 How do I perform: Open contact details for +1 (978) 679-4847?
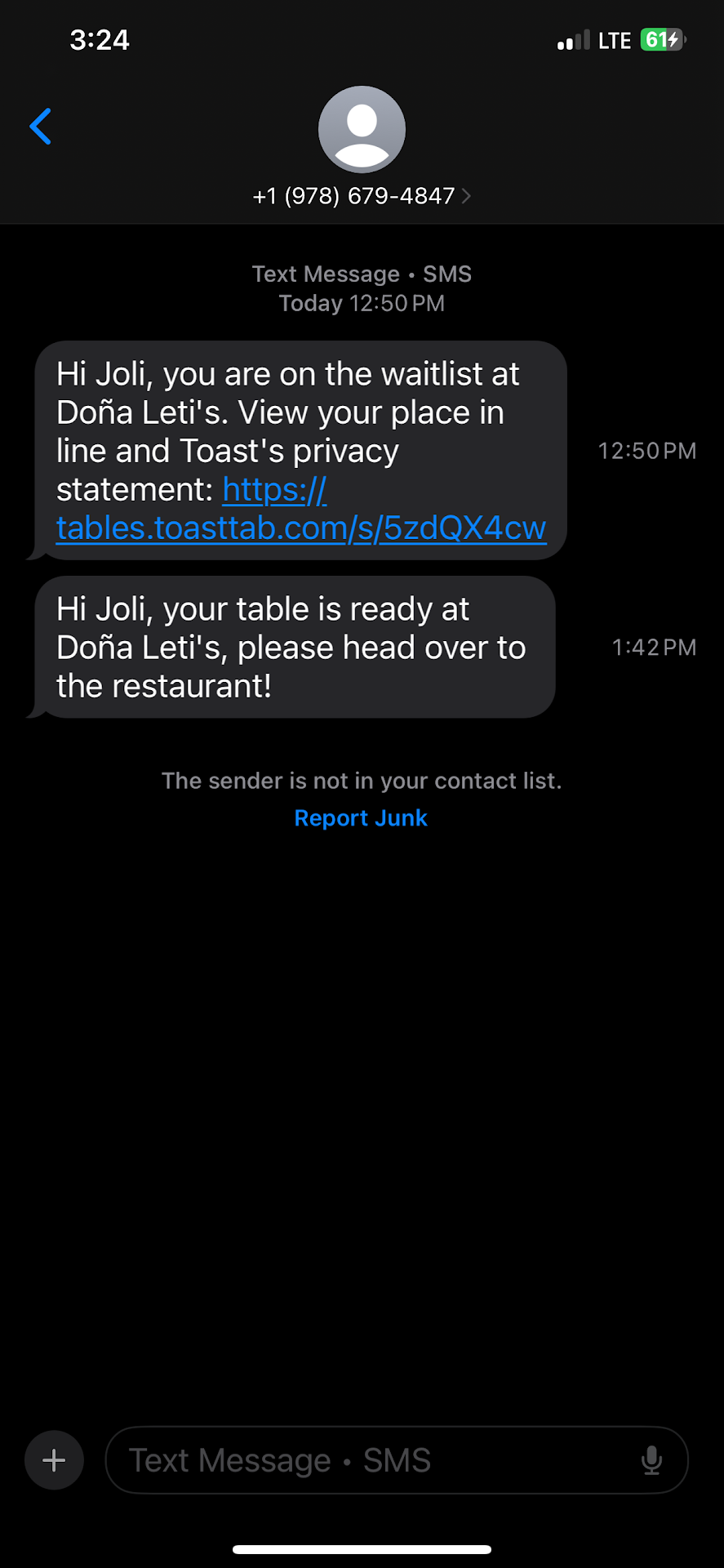tap(362, 196)
